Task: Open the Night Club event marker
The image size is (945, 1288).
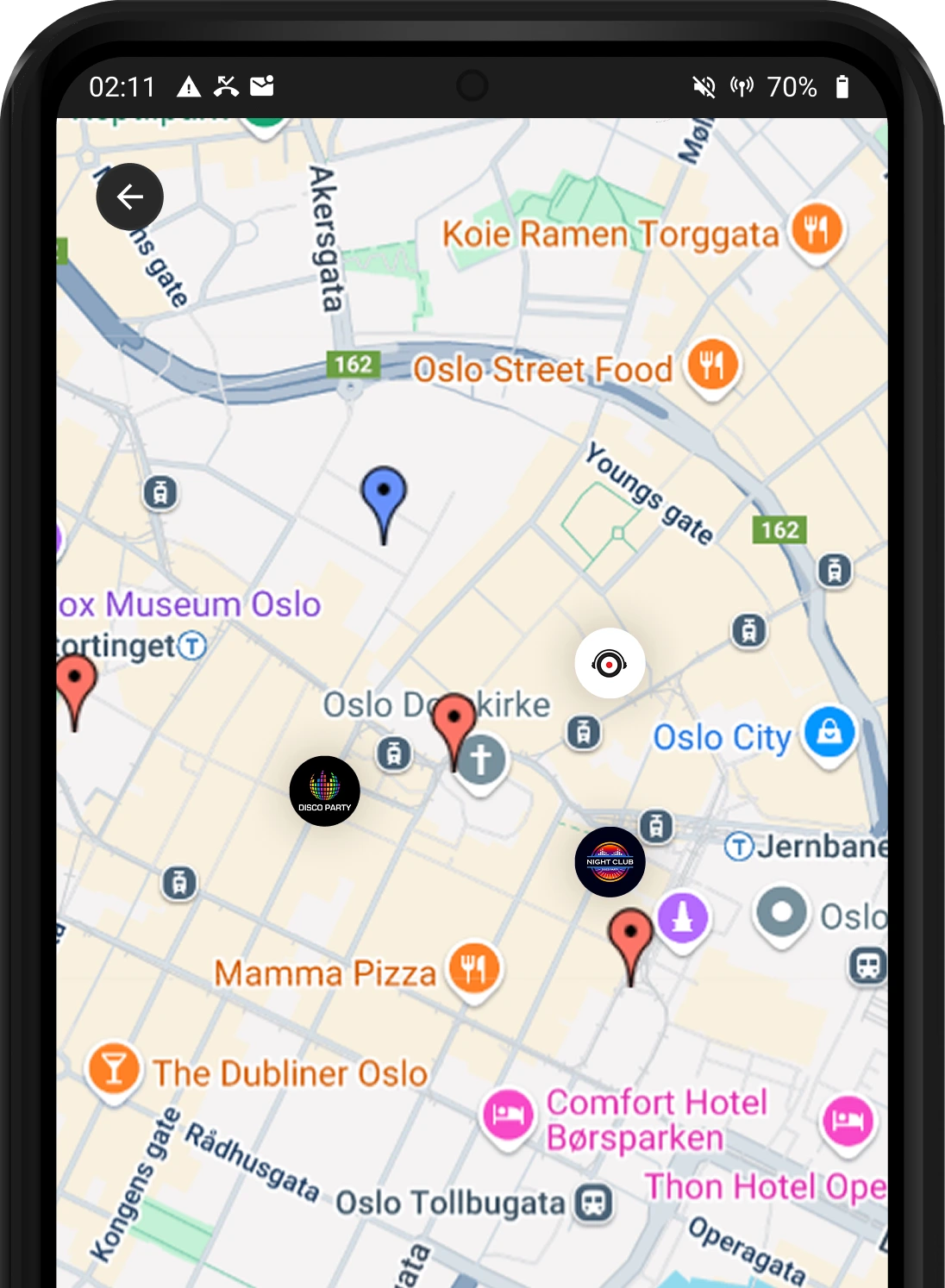Action: point(610,862)
